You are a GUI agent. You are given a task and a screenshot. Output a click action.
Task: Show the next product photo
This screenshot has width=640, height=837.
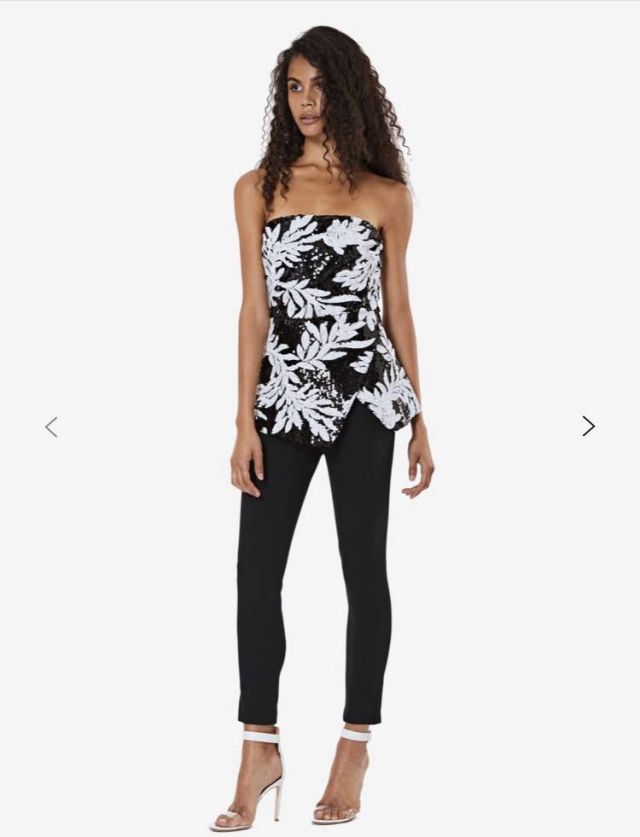588,426
